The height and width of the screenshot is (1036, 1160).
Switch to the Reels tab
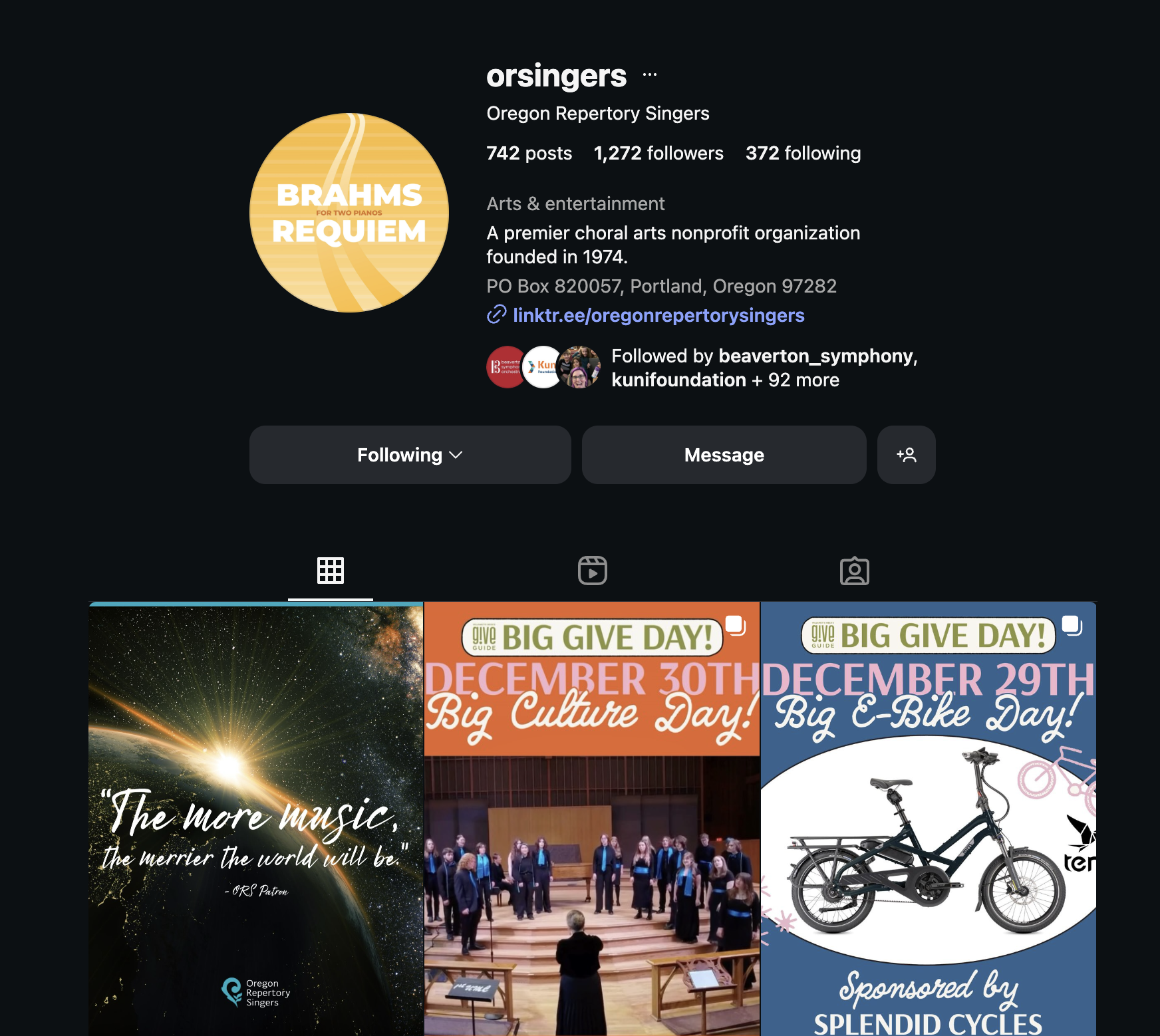[592, 571]
